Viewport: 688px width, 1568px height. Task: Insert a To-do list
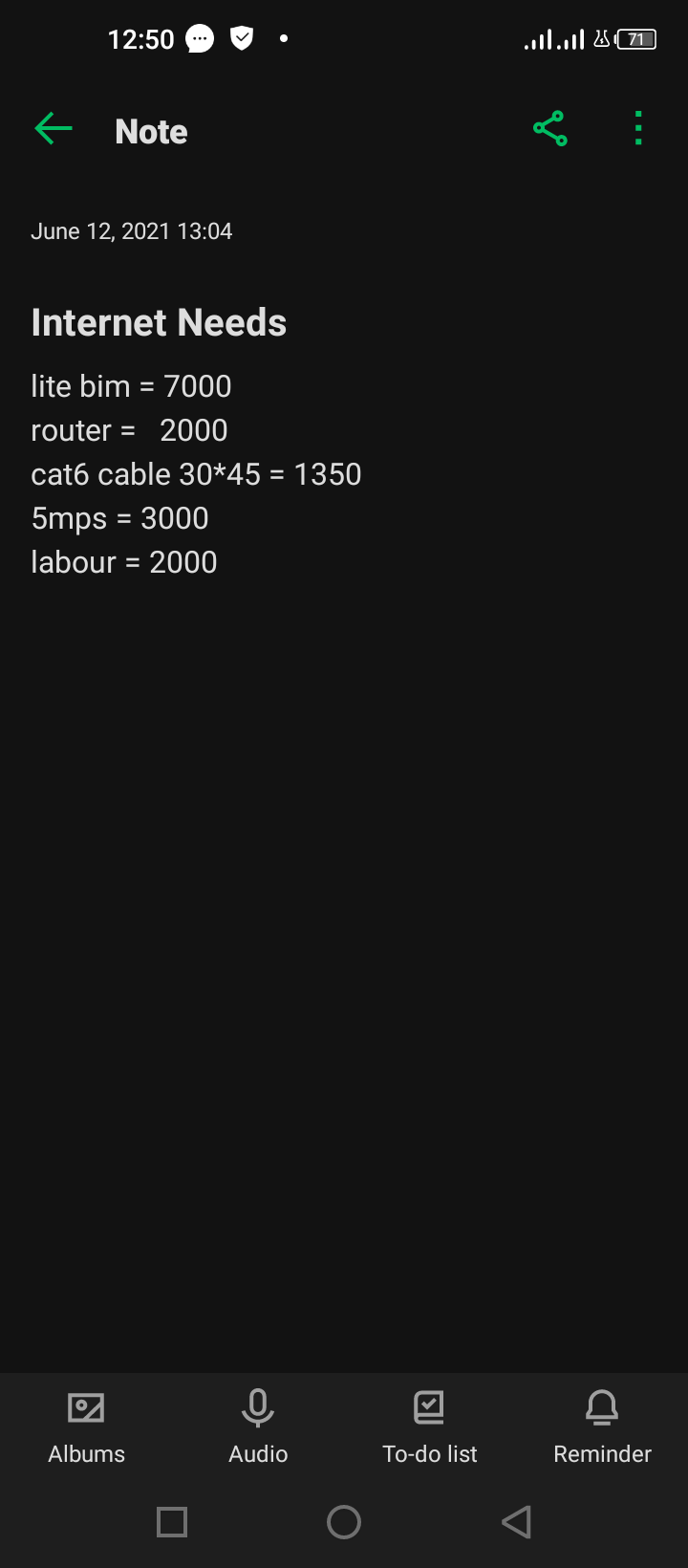click(x=429, y=1426)
